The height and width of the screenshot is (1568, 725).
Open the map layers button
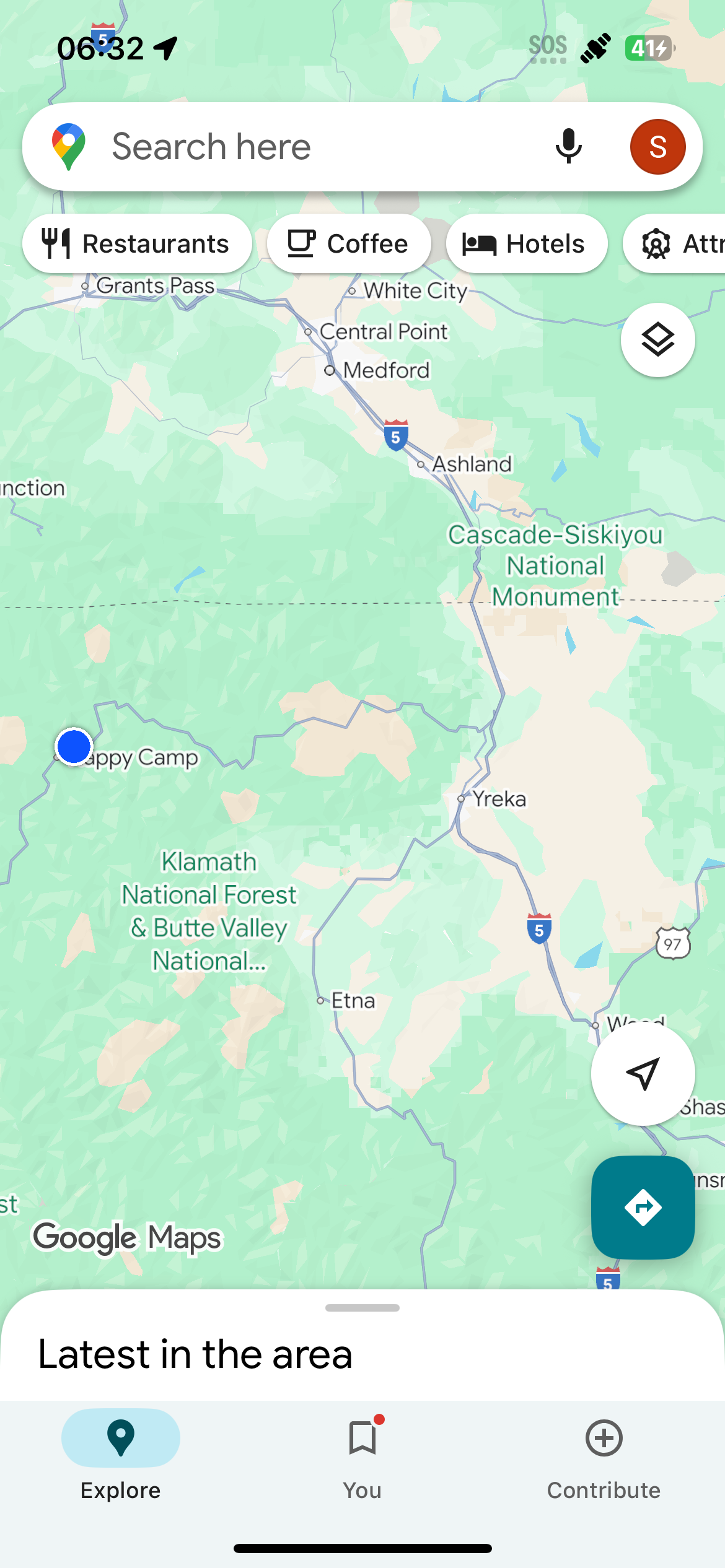[657, 340]
